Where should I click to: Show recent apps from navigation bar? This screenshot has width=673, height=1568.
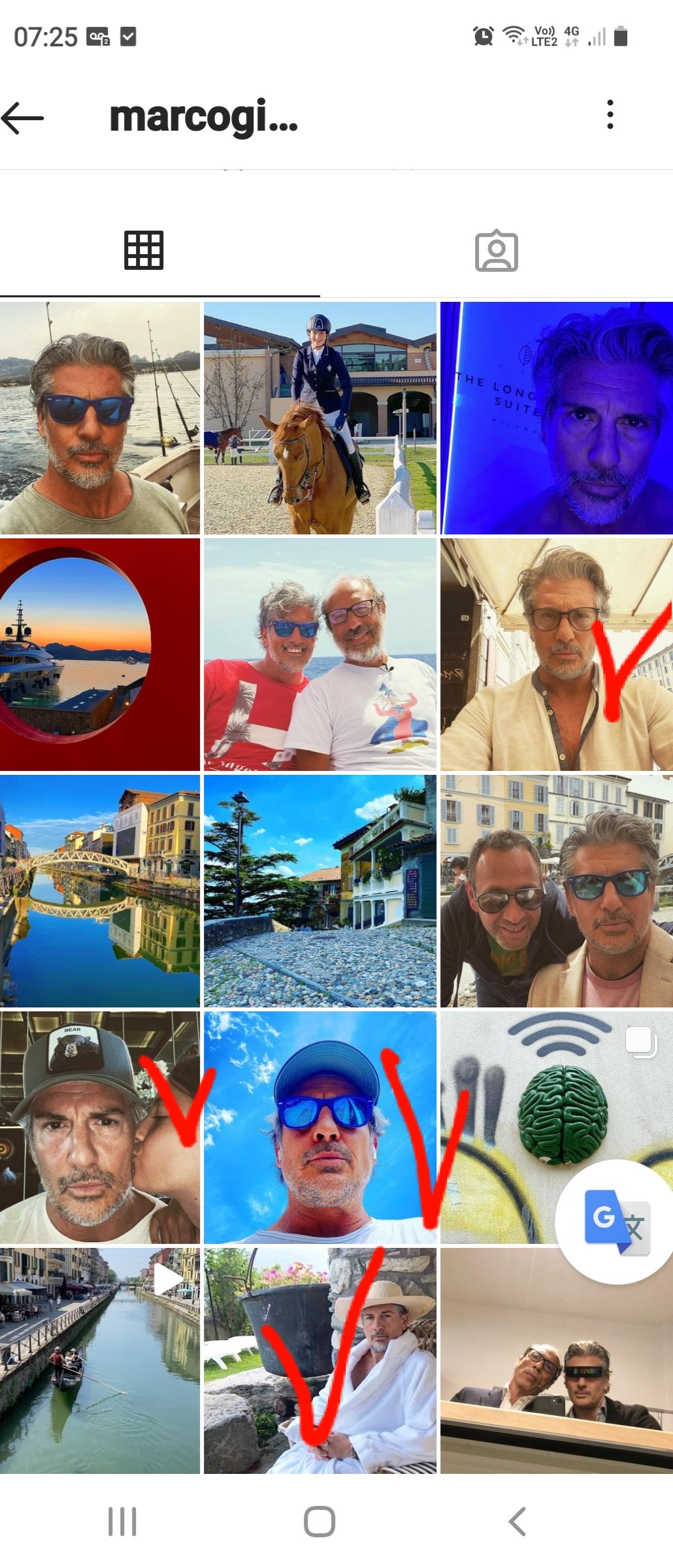[x=122, y=1522]
